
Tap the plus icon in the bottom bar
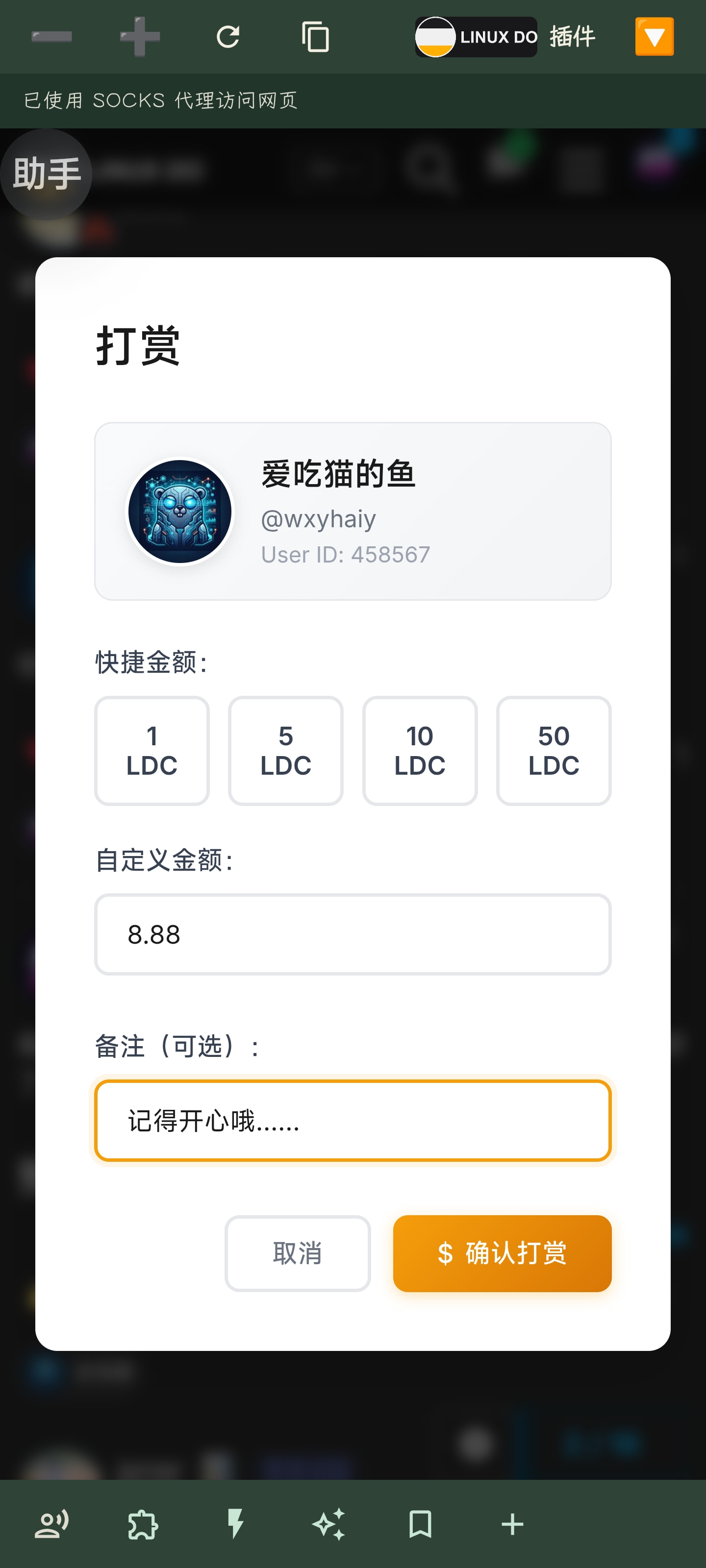pyautogui.click(x=512, y=1524)
